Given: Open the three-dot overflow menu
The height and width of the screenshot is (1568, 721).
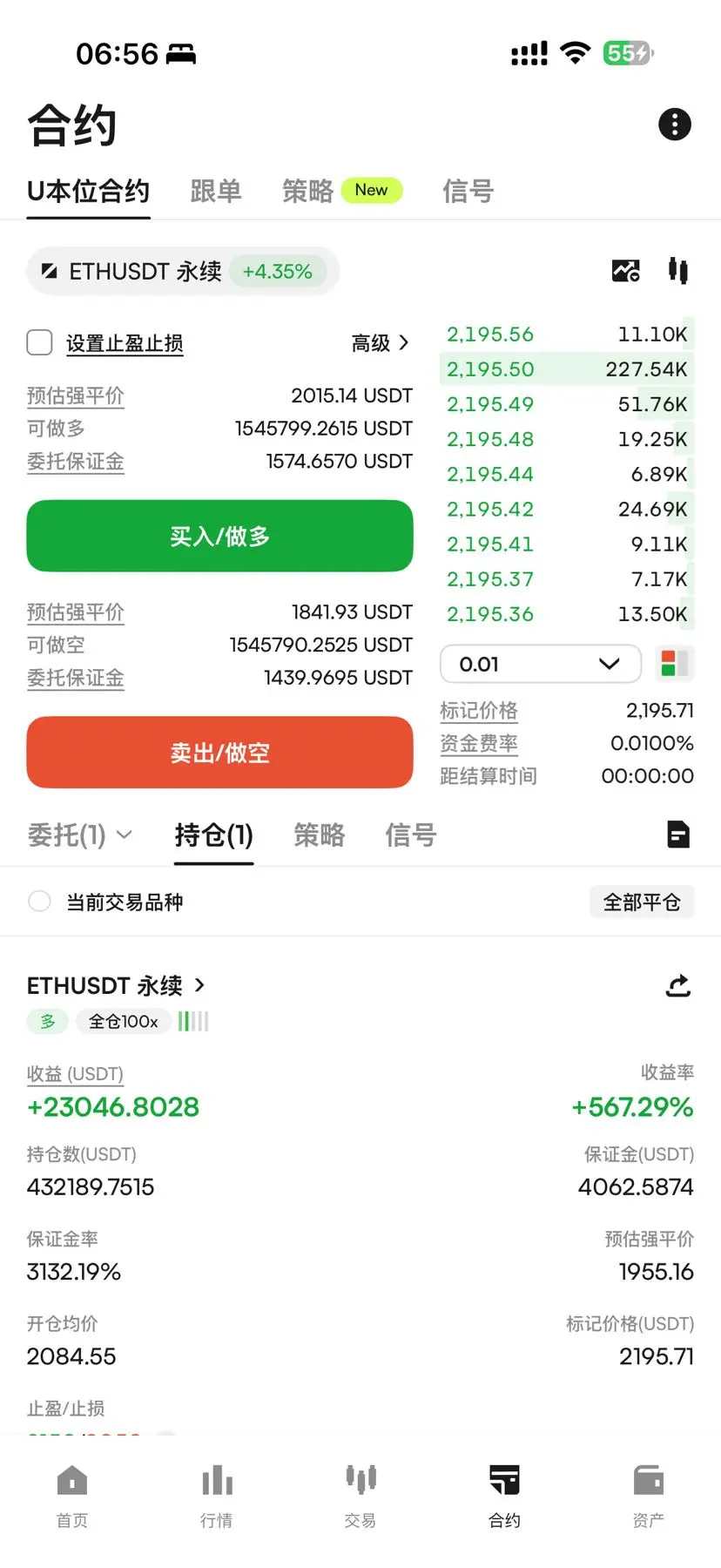Looking at the screenshot, I should point(674,125).
